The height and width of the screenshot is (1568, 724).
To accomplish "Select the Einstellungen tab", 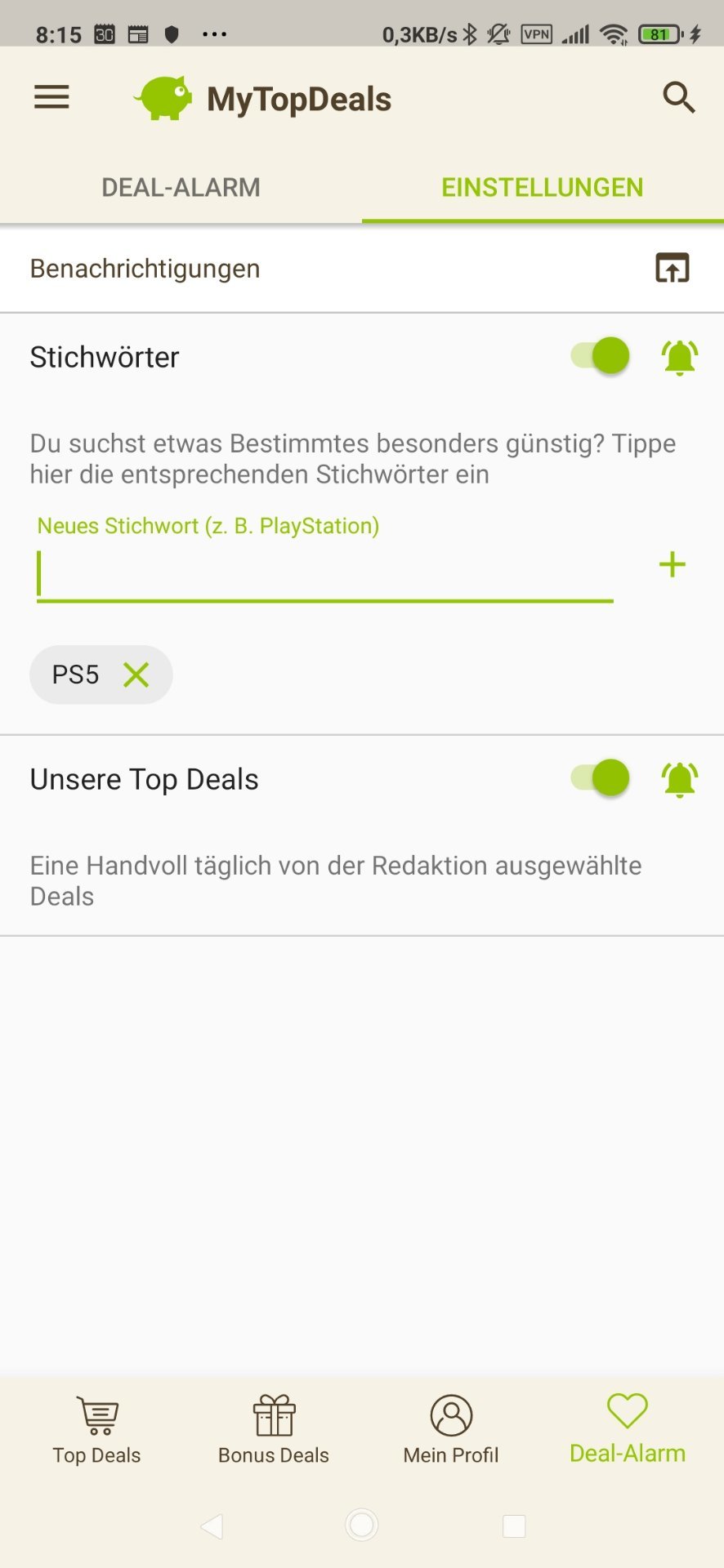I will tap(542, 187).
